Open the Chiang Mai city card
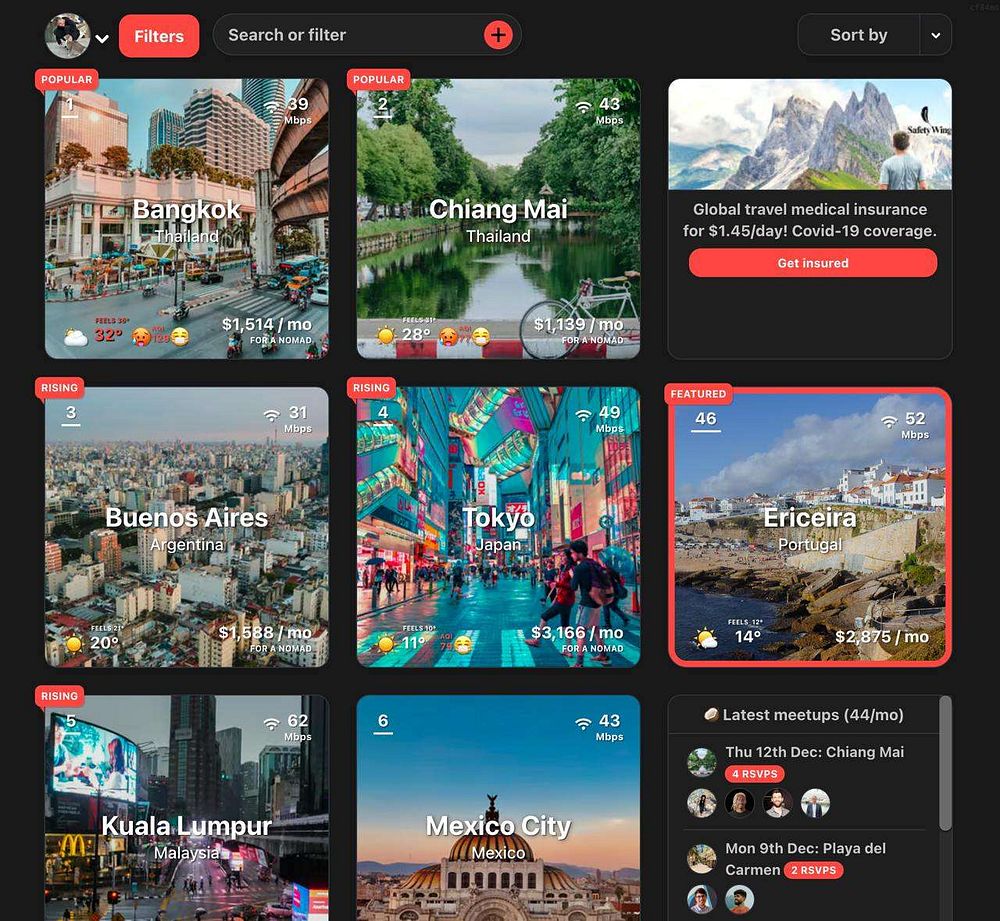The image size is (1000, 921). click(x=498, y=218)
